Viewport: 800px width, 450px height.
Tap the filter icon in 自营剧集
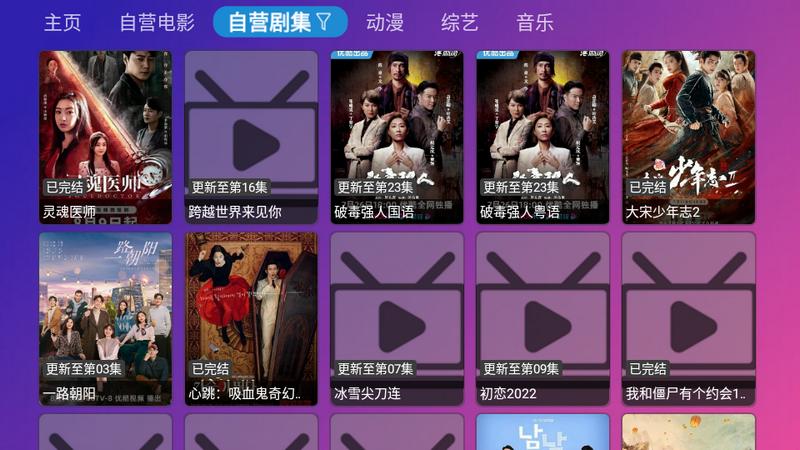(324, 22)
